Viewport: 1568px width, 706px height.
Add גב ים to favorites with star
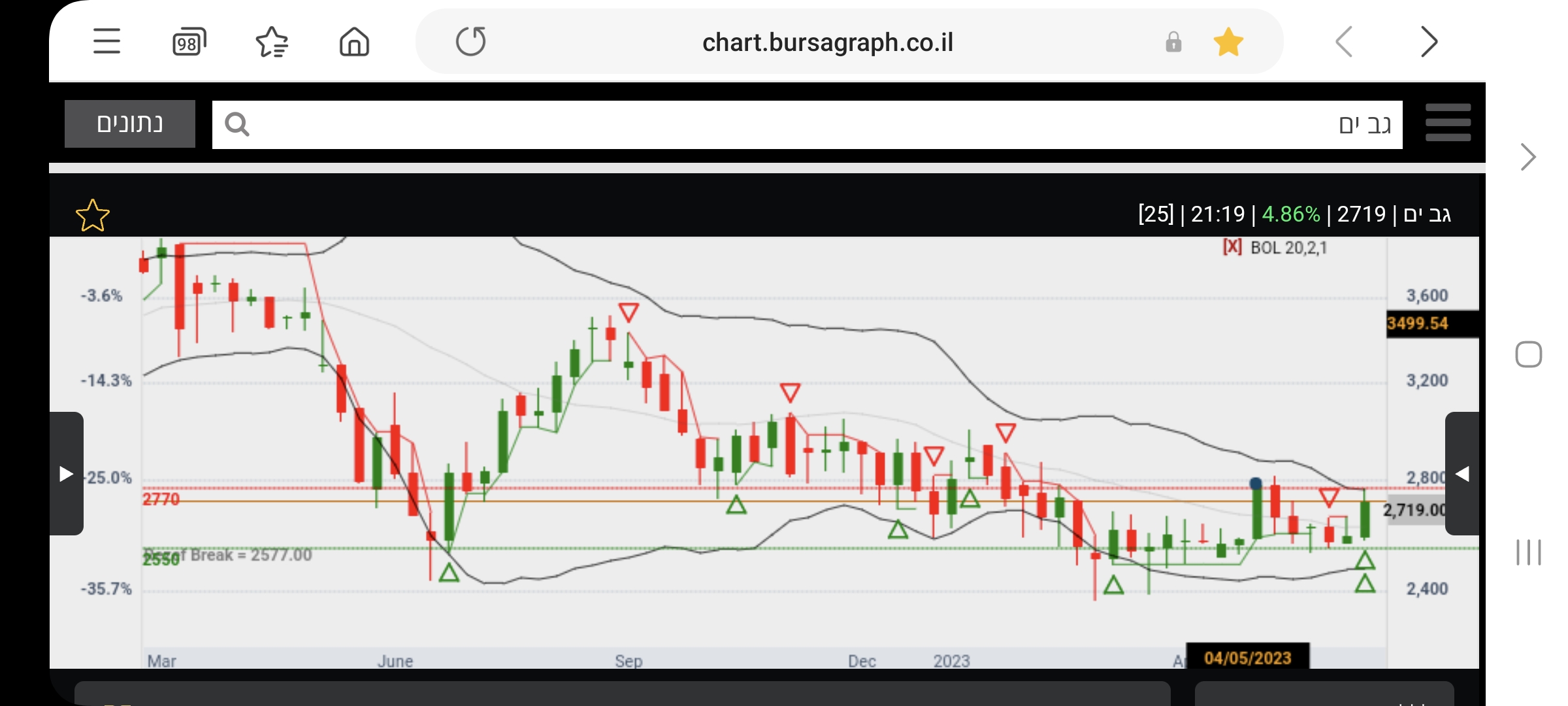point(93,216)
